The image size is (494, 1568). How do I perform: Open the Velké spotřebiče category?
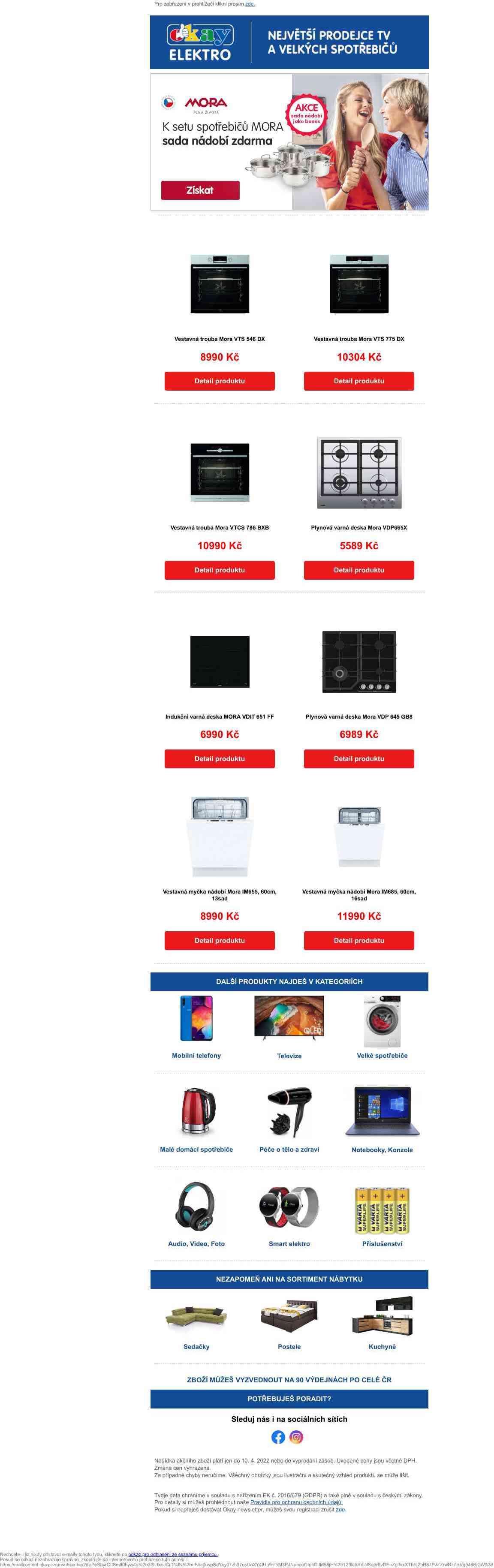pos(382,1056)
